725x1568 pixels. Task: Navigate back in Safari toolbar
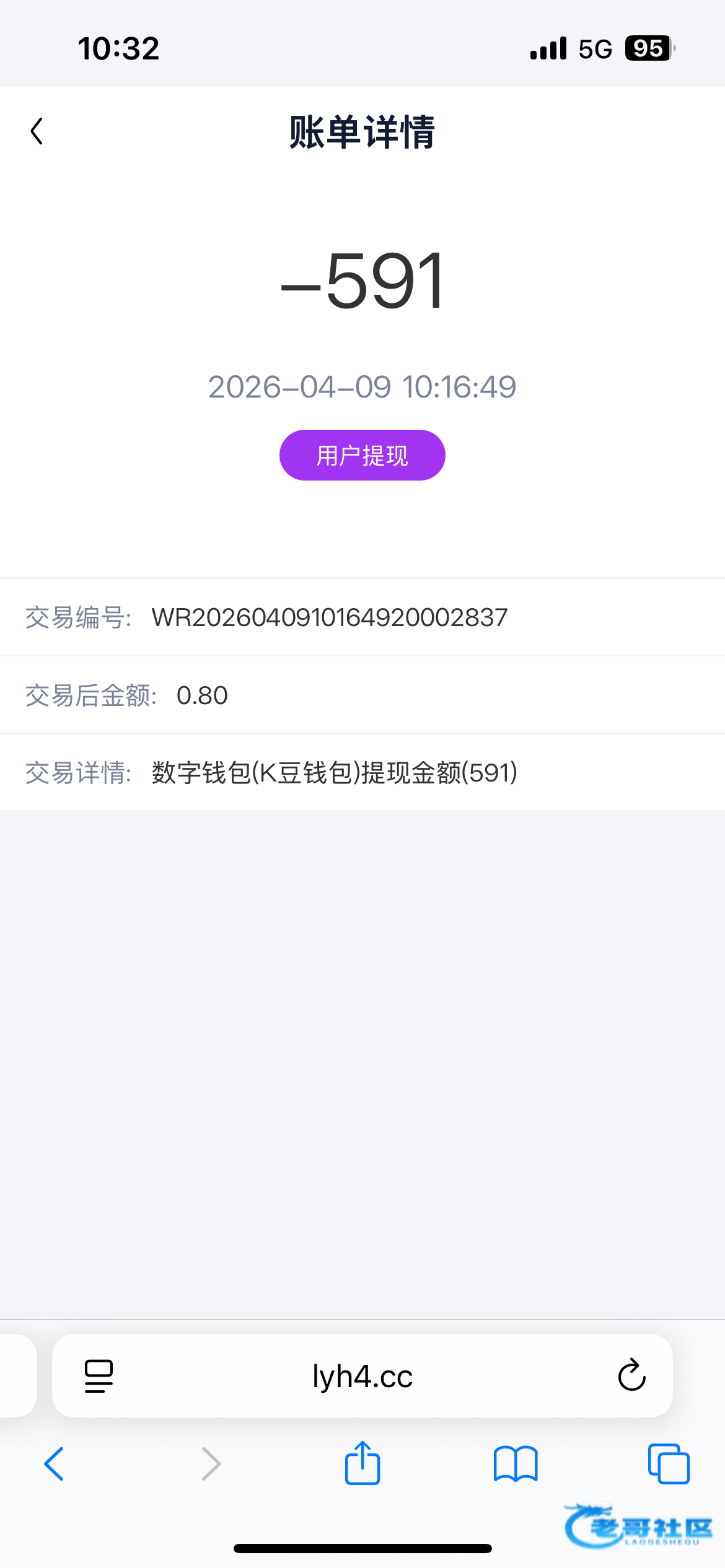pos(55,1464)
